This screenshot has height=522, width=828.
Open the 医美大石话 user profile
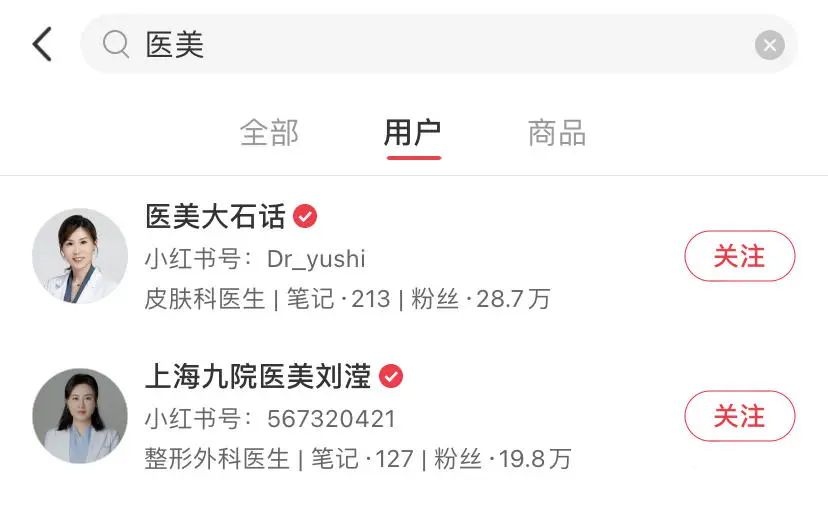216,216
